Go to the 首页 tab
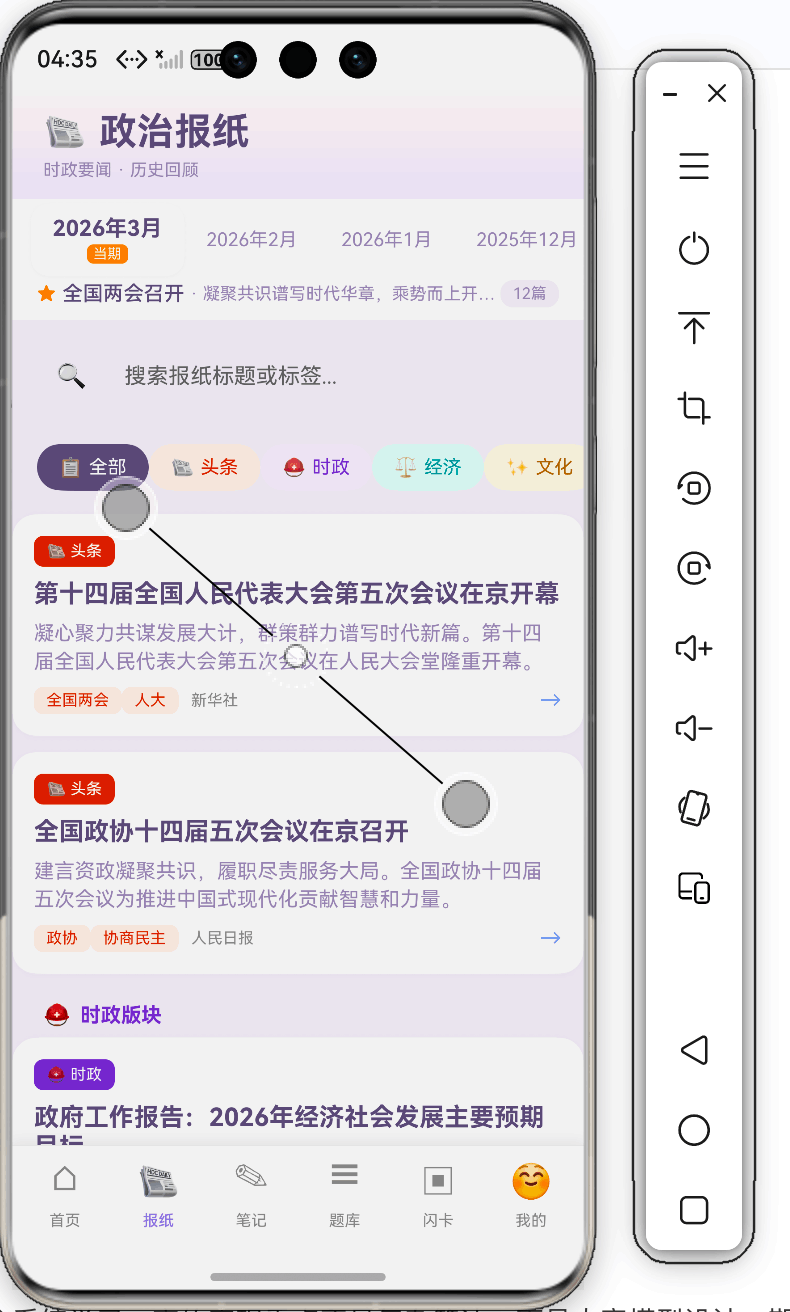 click(x=64, y=1195)
